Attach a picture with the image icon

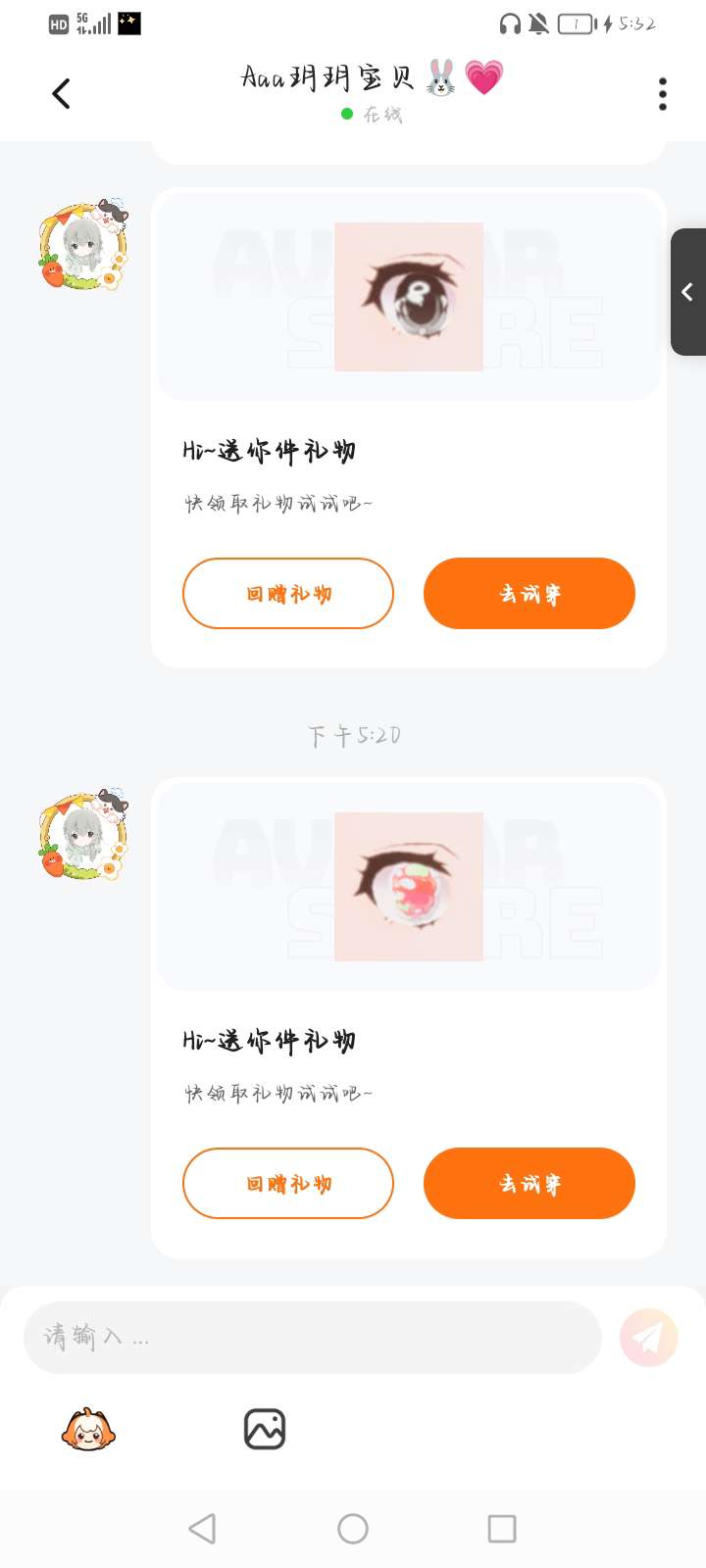[265, 1429]
